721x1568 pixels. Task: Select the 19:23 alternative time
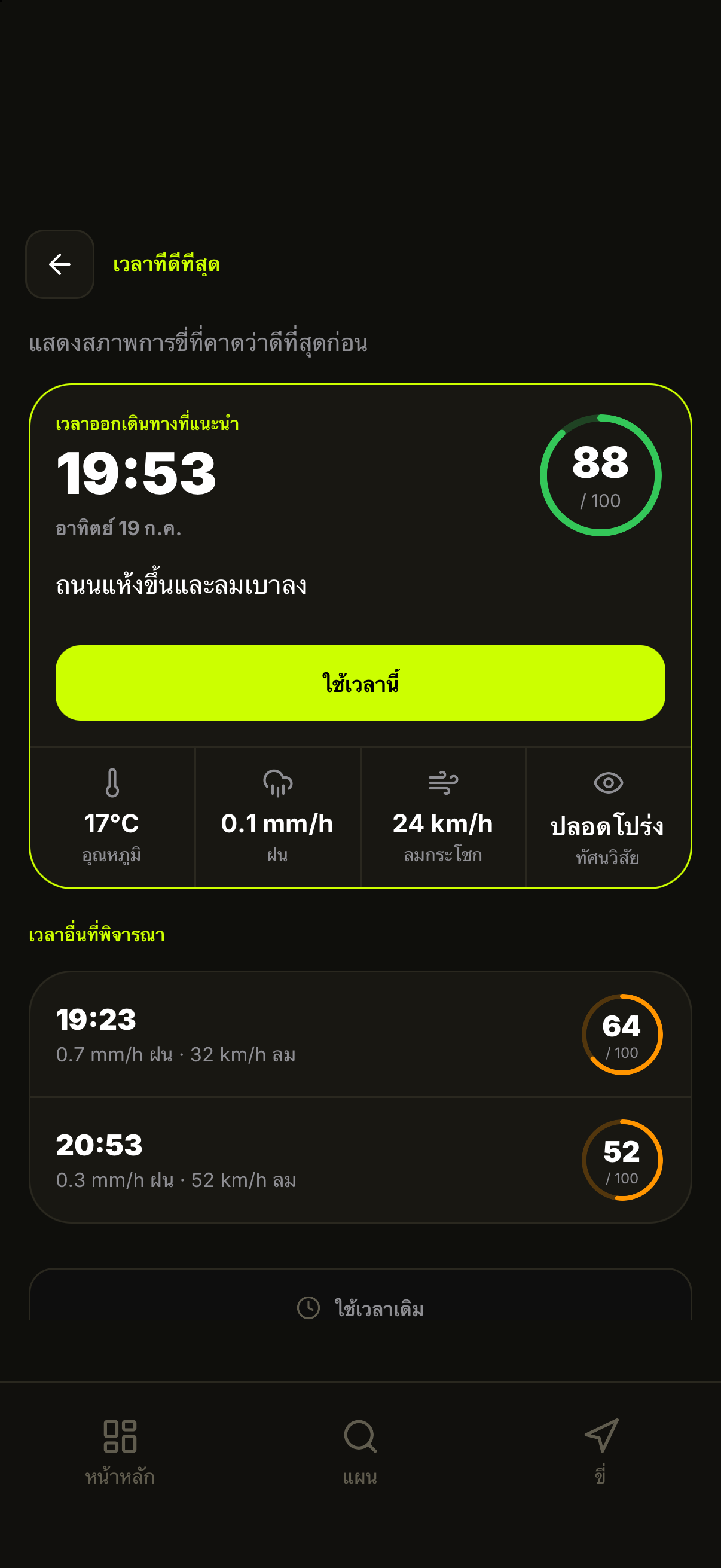click(360, 1034)
